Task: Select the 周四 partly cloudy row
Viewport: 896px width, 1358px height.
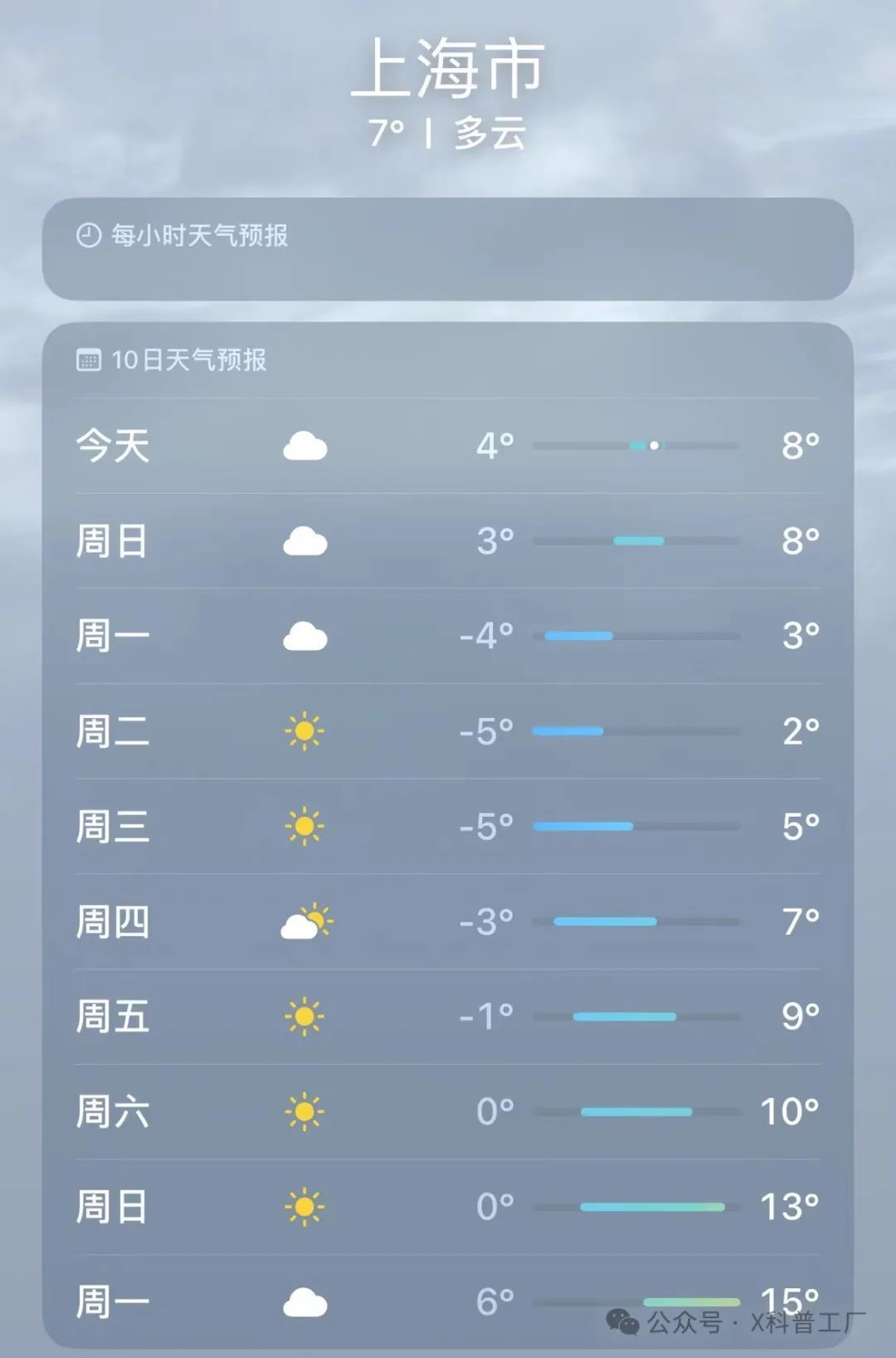Action: pyautogui.click(x=448, y=921)
